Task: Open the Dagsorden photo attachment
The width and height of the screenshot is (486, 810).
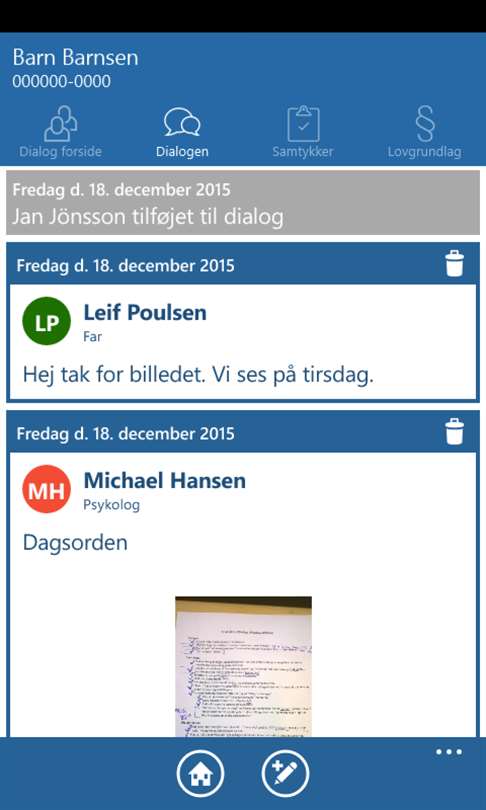Action: 243,666
